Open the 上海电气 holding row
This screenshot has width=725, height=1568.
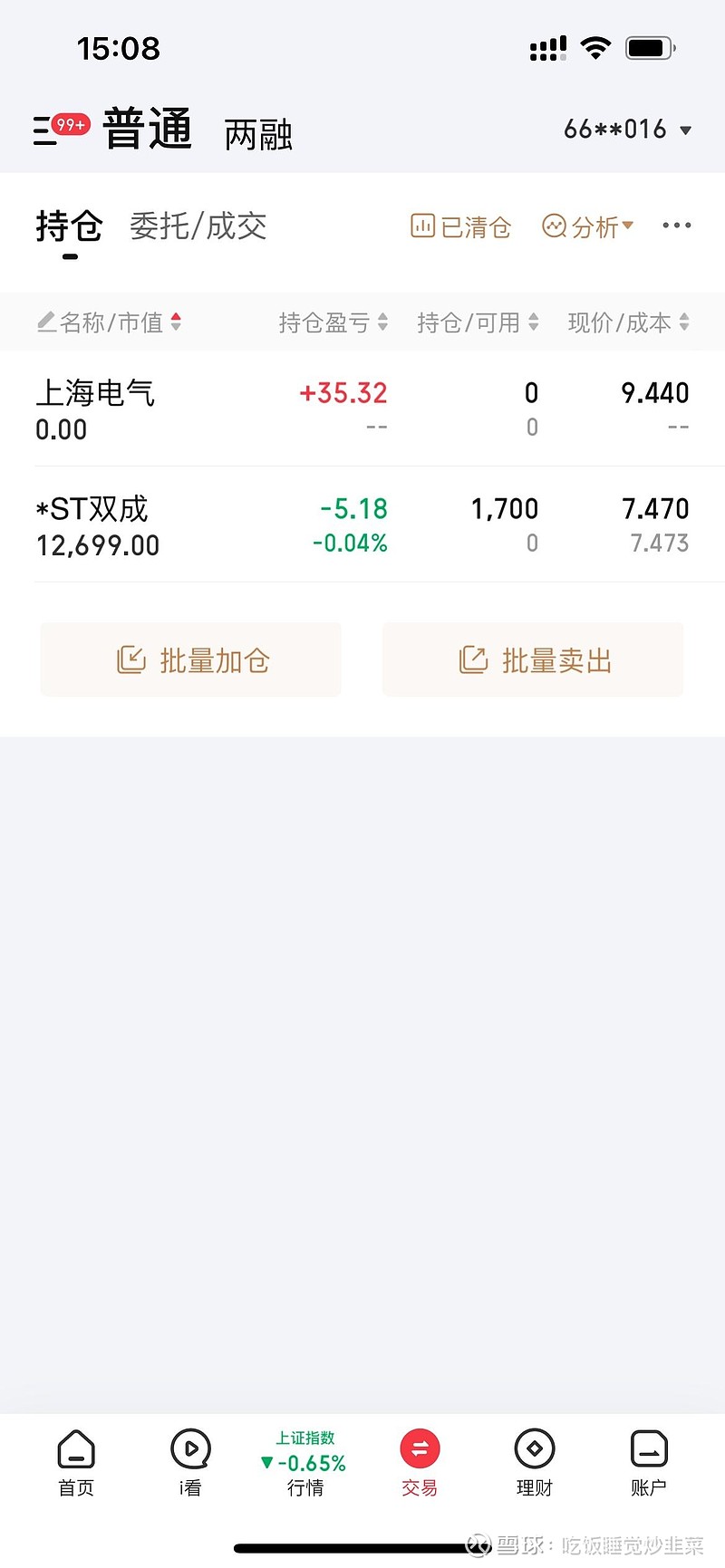point(362,409)
